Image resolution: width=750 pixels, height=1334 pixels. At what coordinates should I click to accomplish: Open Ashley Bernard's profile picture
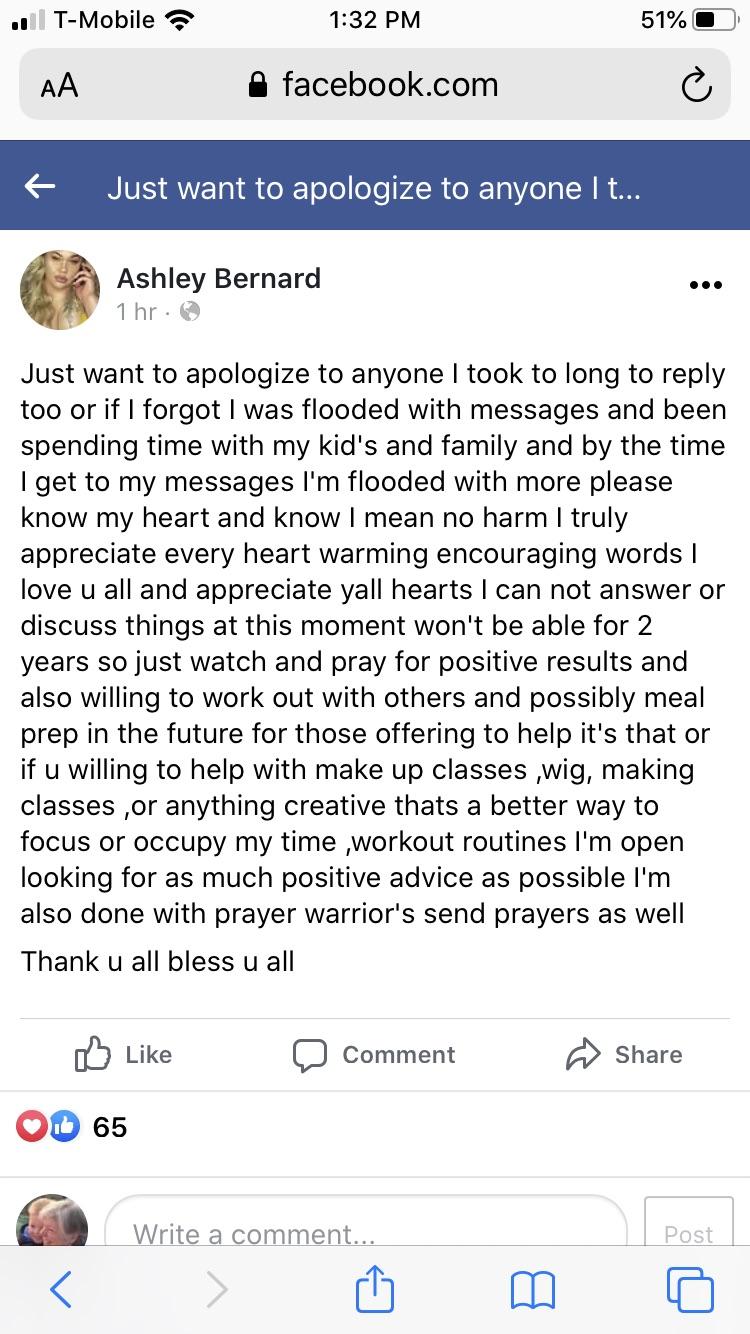pyautogui.click(x=60, y=290)
